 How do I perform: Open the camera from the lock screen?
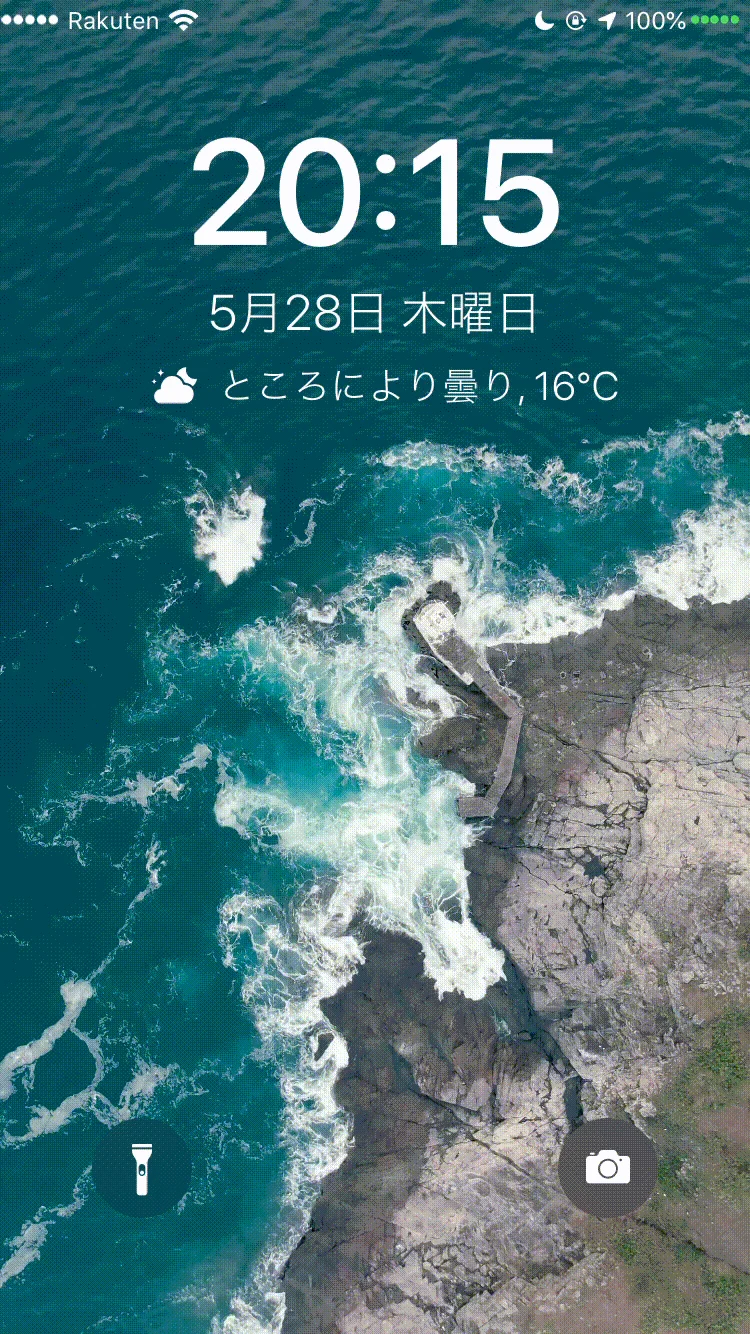click(x=608, y=1168)
